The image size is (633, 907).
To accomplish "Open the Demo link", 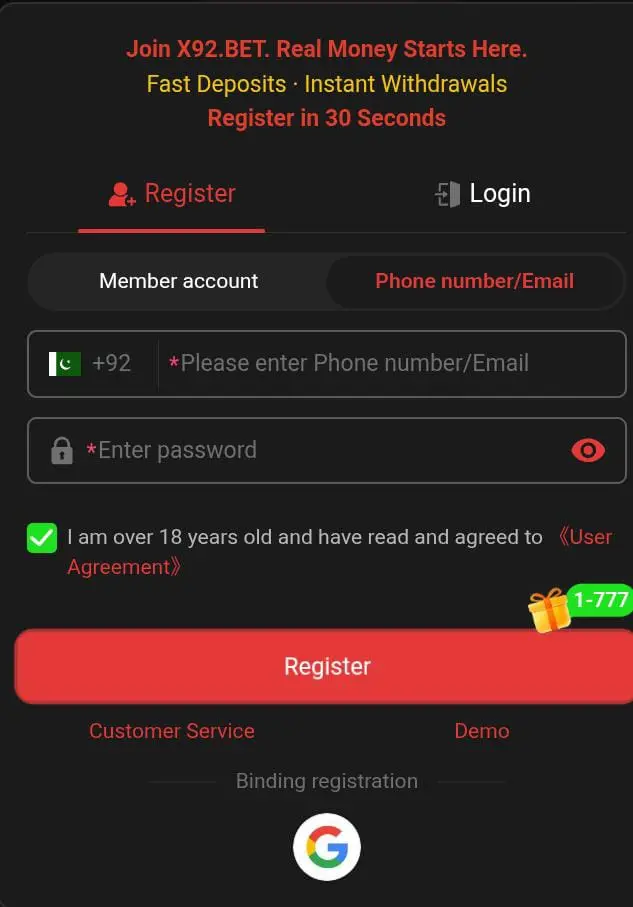I will tap(481, 731).
